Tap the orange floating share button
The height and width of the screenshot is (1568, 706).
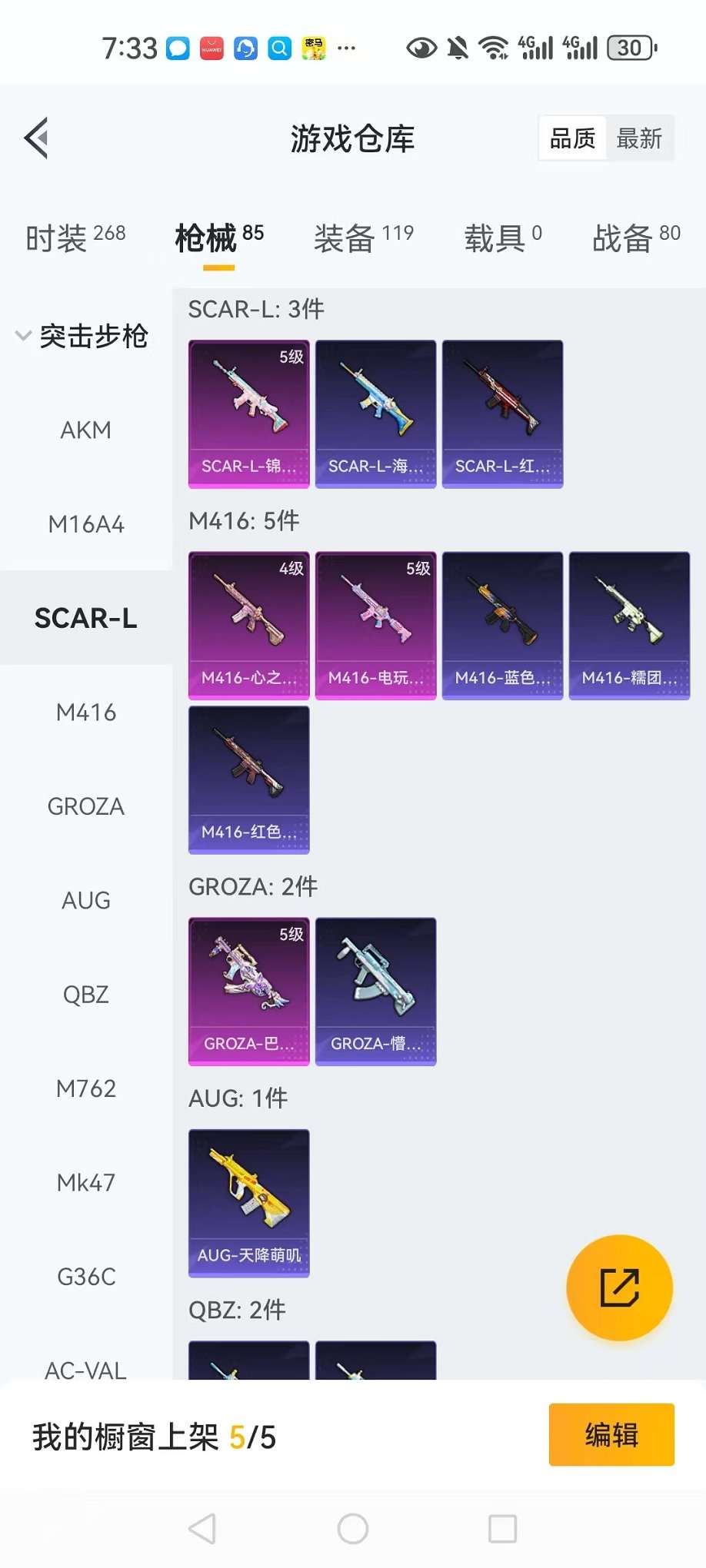click(619, 1287)
